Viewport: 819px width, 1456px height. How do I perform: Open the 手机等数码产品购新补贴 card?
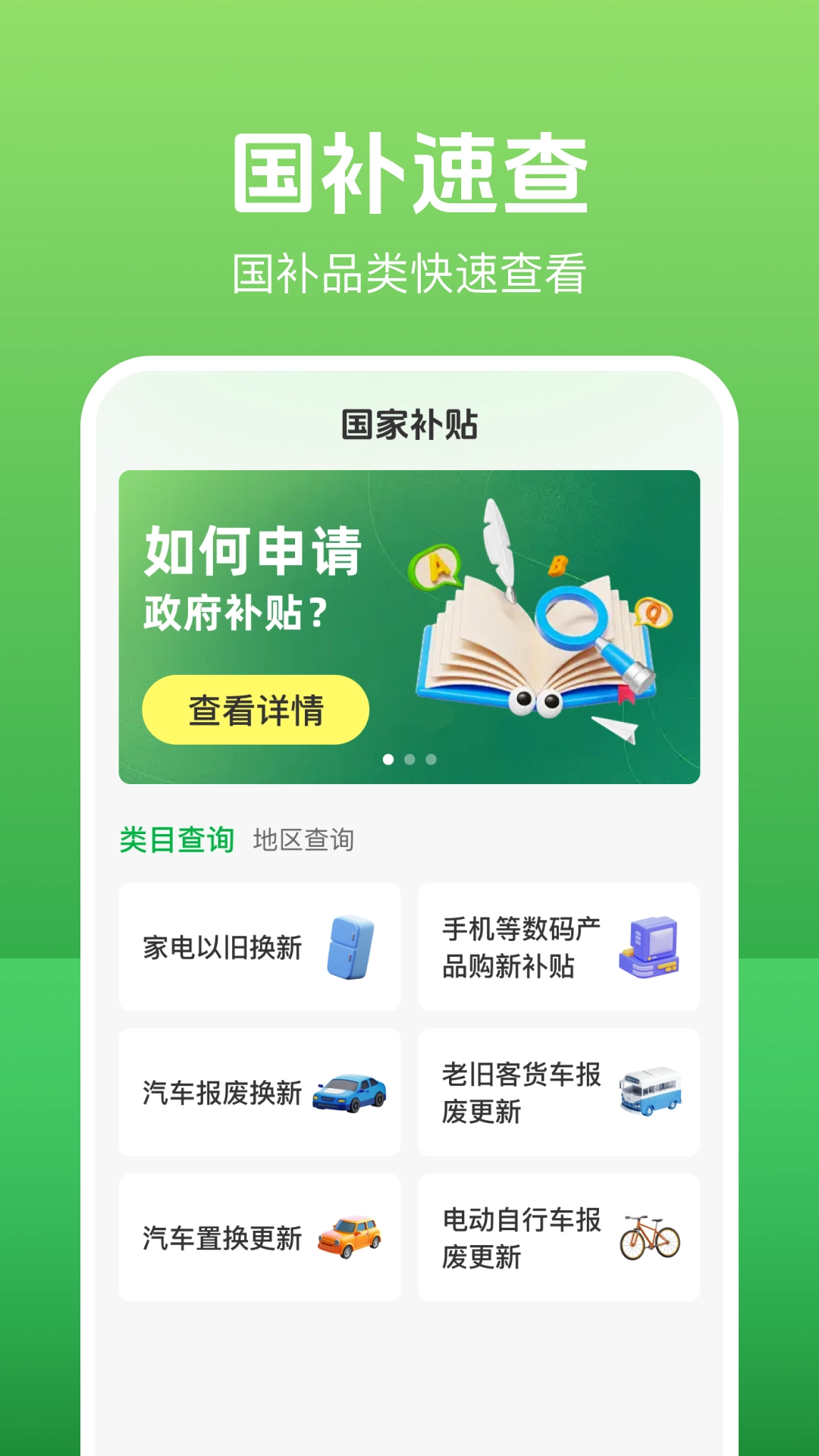560,946
